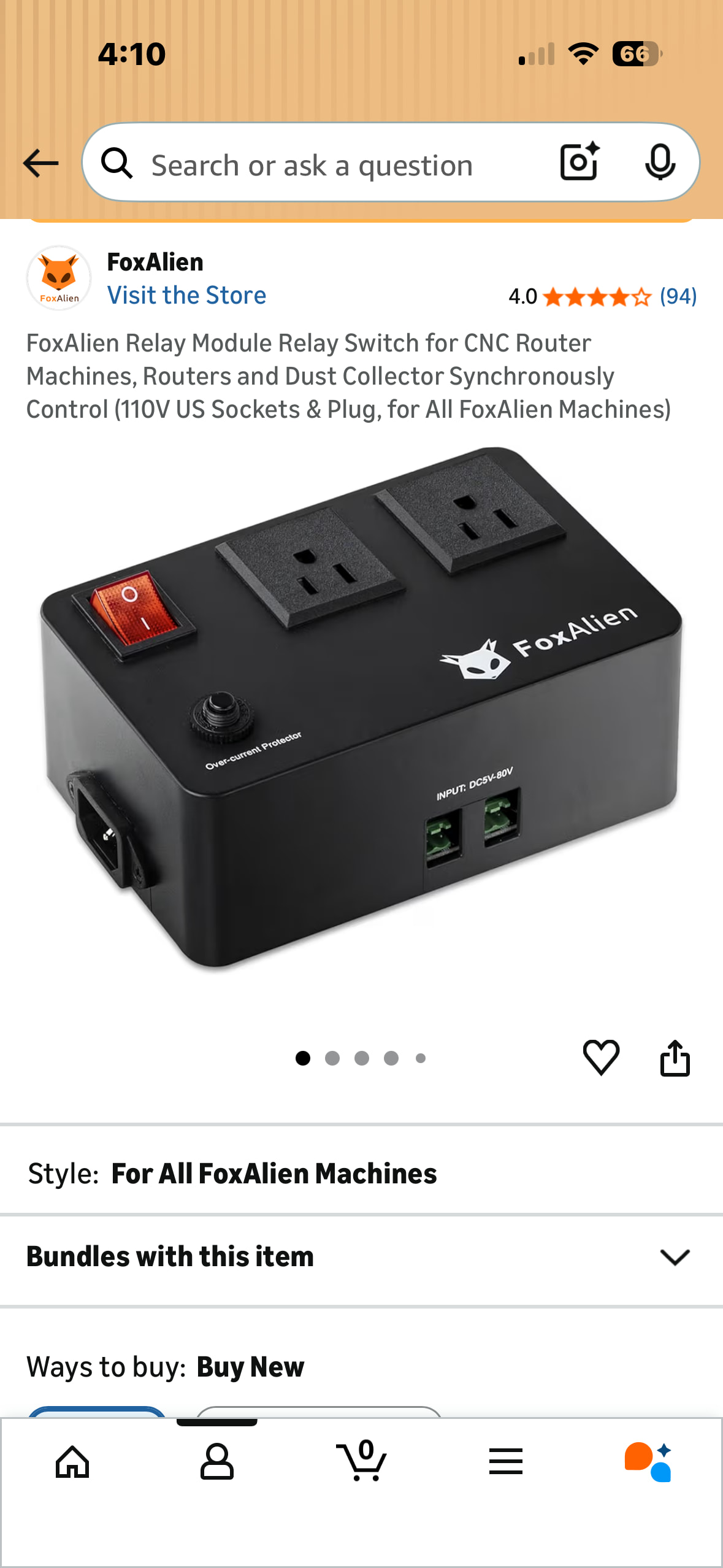This screenshot has width=723, height=1568.
Task: Open the AI shopping assistant
Action: (649, 1462)
